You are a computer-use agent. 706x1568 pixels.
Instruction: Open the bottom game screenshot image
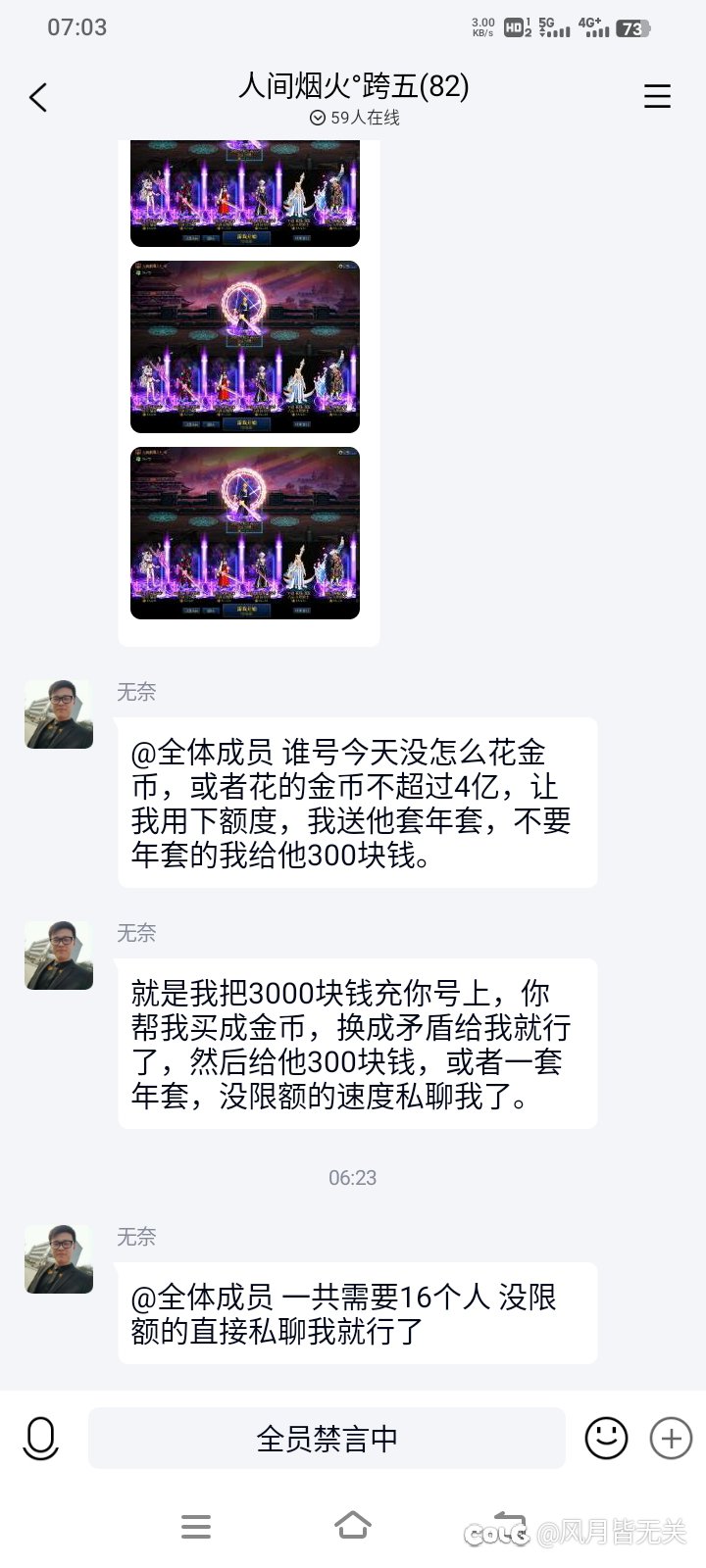tap(245, 533)
